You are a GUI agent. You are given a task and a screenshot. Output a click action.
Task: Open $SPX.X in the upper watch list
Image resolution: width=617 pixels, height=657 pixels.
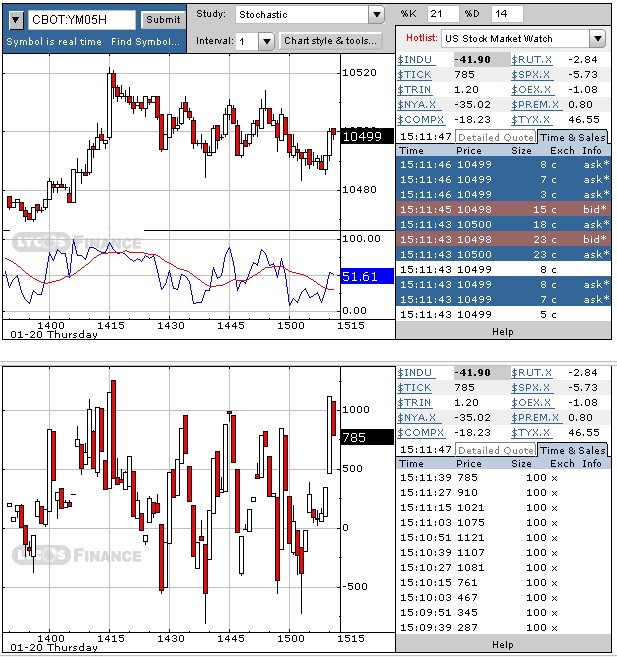(531, 75)
